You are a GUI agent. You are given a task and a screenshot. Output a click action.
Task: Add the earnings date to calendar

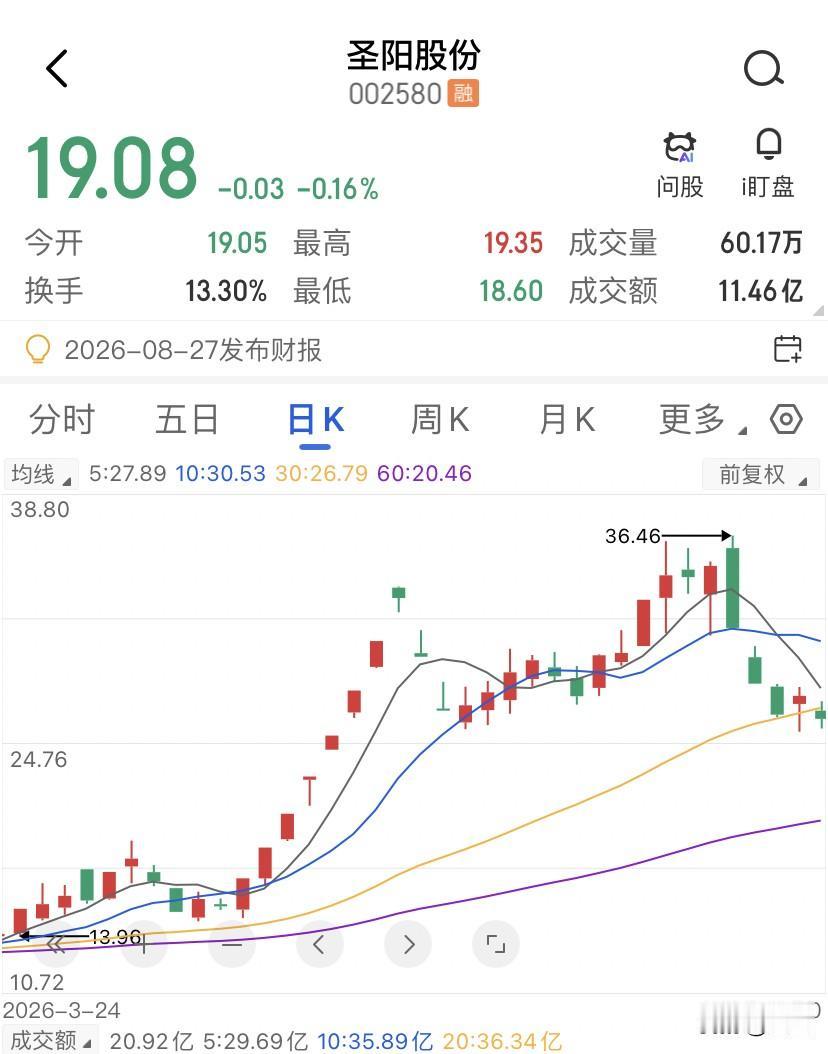click(x=788, y=349)
